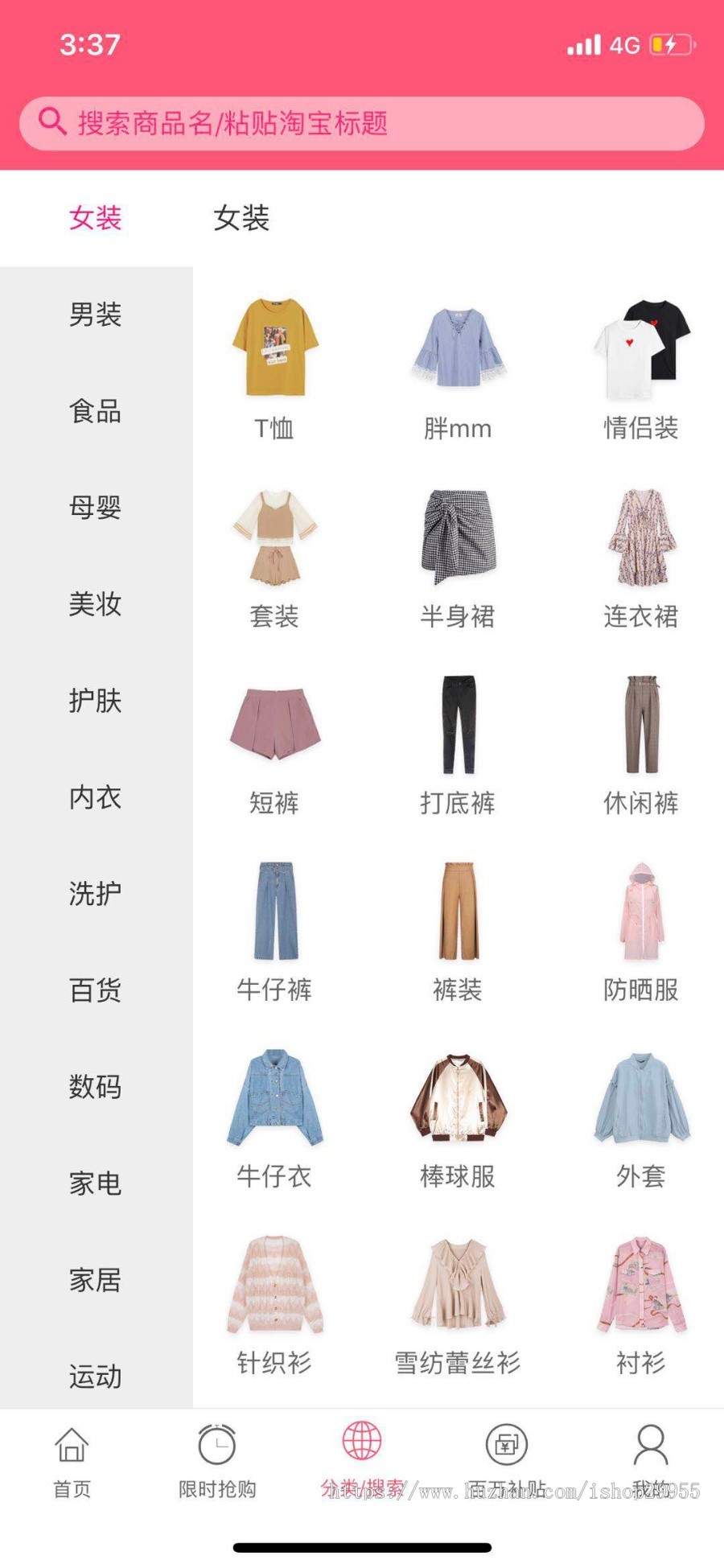Tap the 情侣装 couple shirts image
This screenshot has width=724, height=1568.
tap(641, 346)
